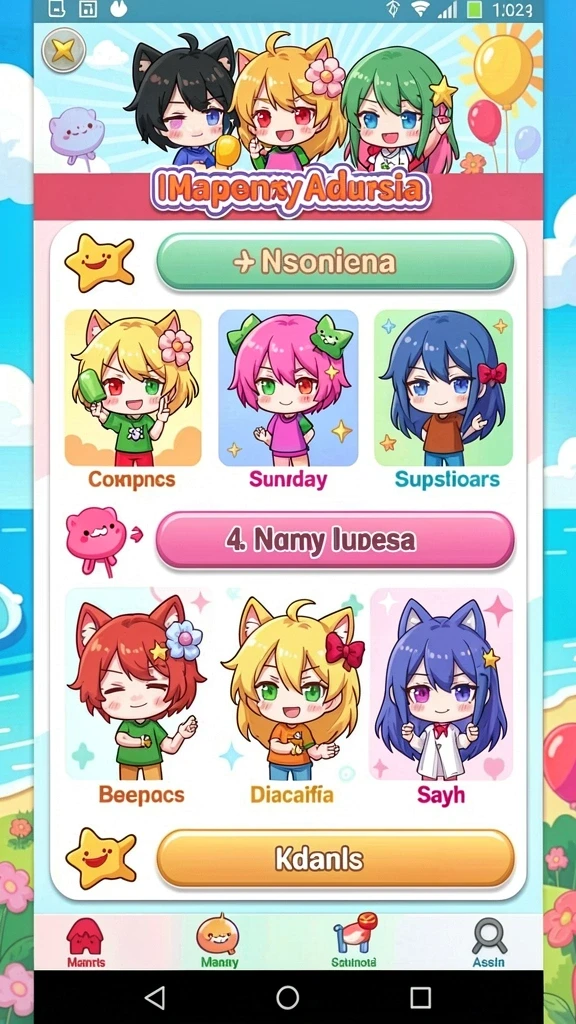
Task: Select the Diacaifia character card
Action: pyautogui.click(x=291, y=697)
